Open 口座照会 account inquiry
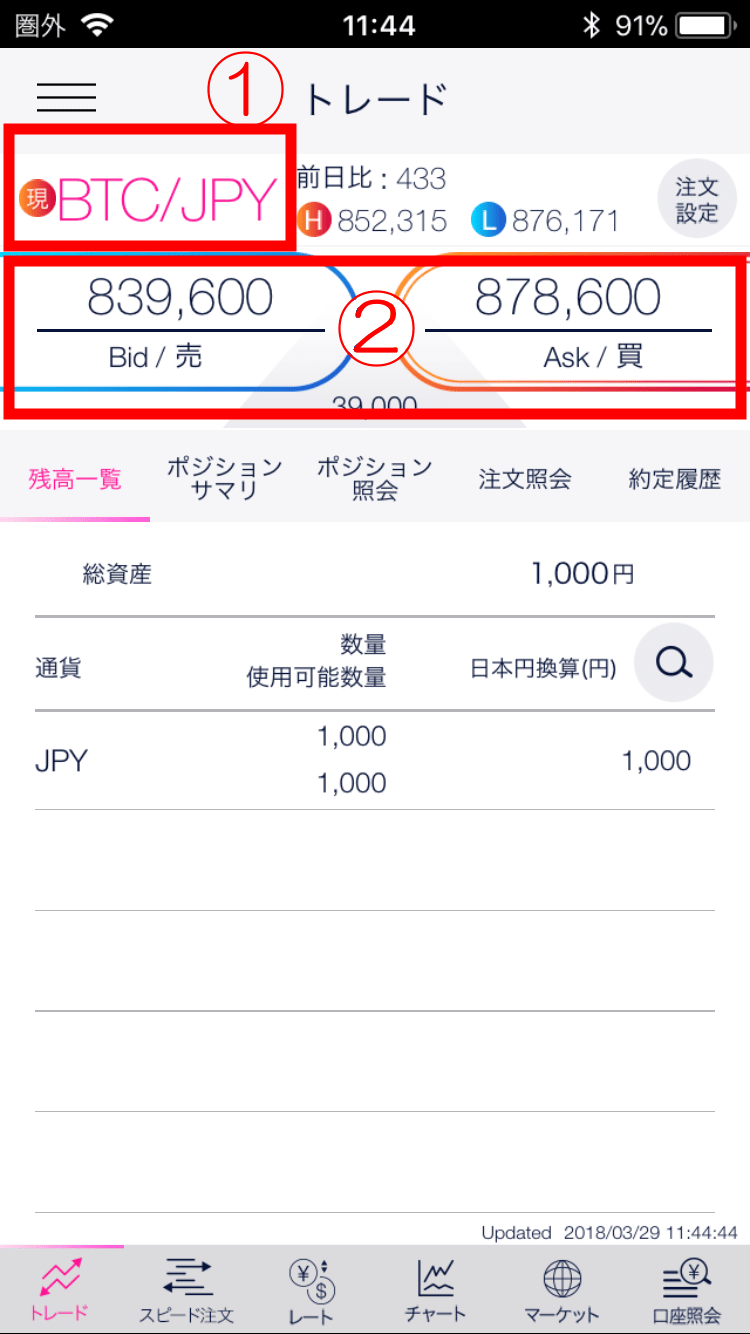The height and width of the screenshot is (1334, 750). [x=686, y=1289]
